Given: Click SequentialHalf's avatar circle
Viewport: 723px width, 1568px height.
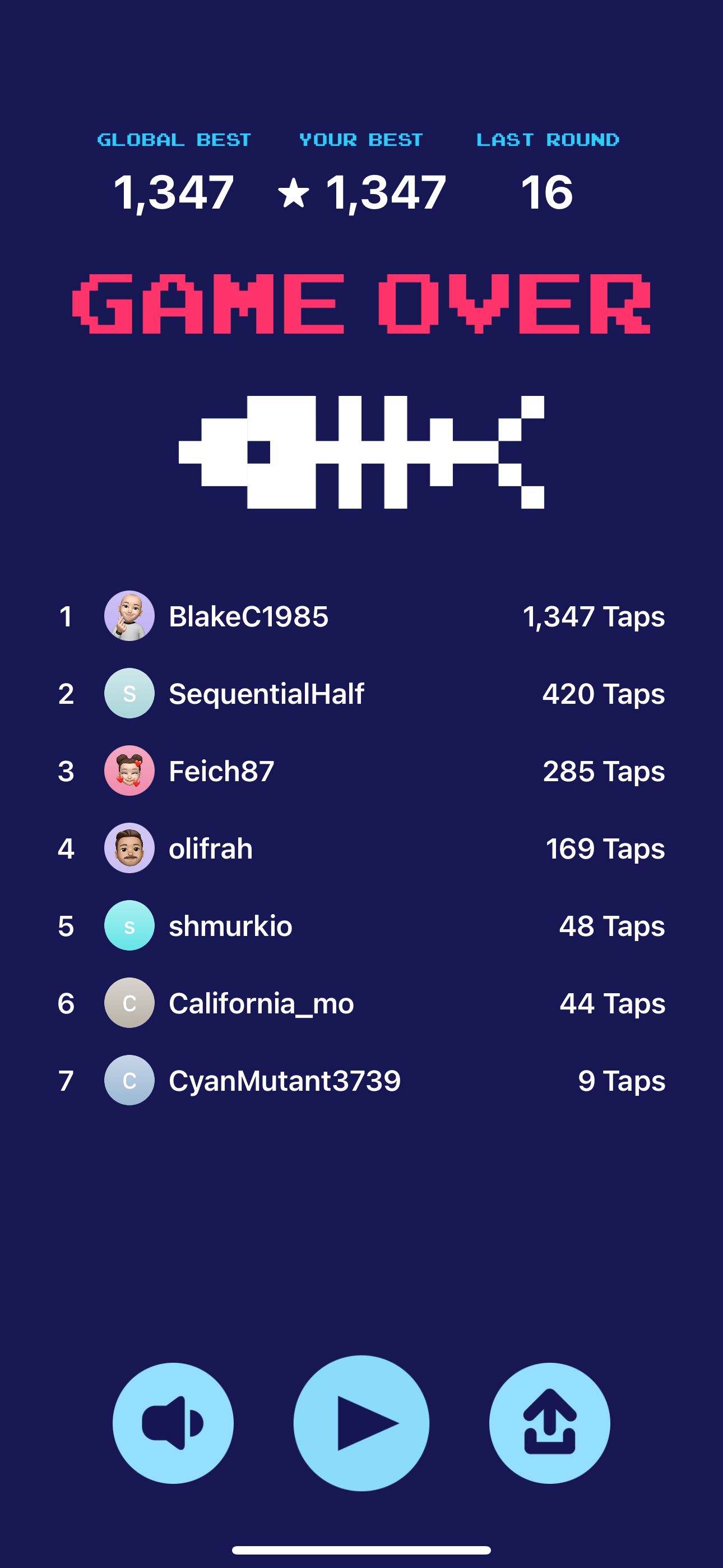Looking at the screenshot, I should coord(129,693).
